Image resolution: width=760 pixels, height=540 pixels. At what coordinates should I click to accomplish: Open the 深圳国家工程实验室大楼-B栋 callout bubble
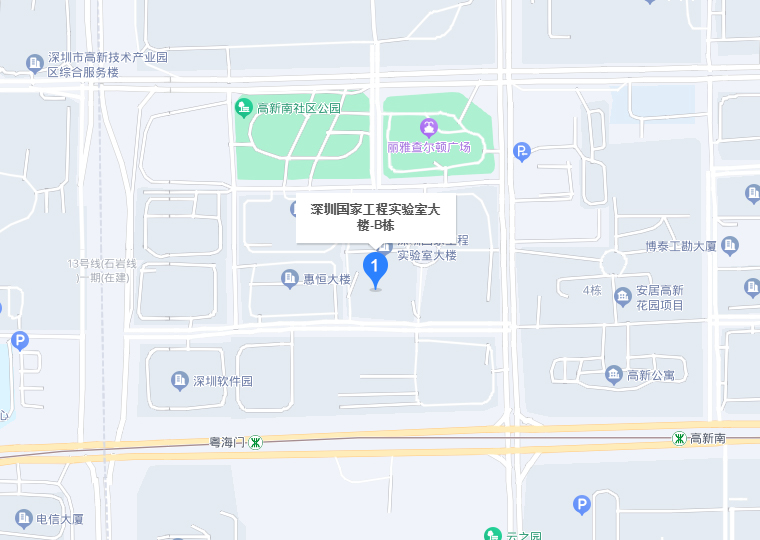pyautogui.click(x=375, y=217)
